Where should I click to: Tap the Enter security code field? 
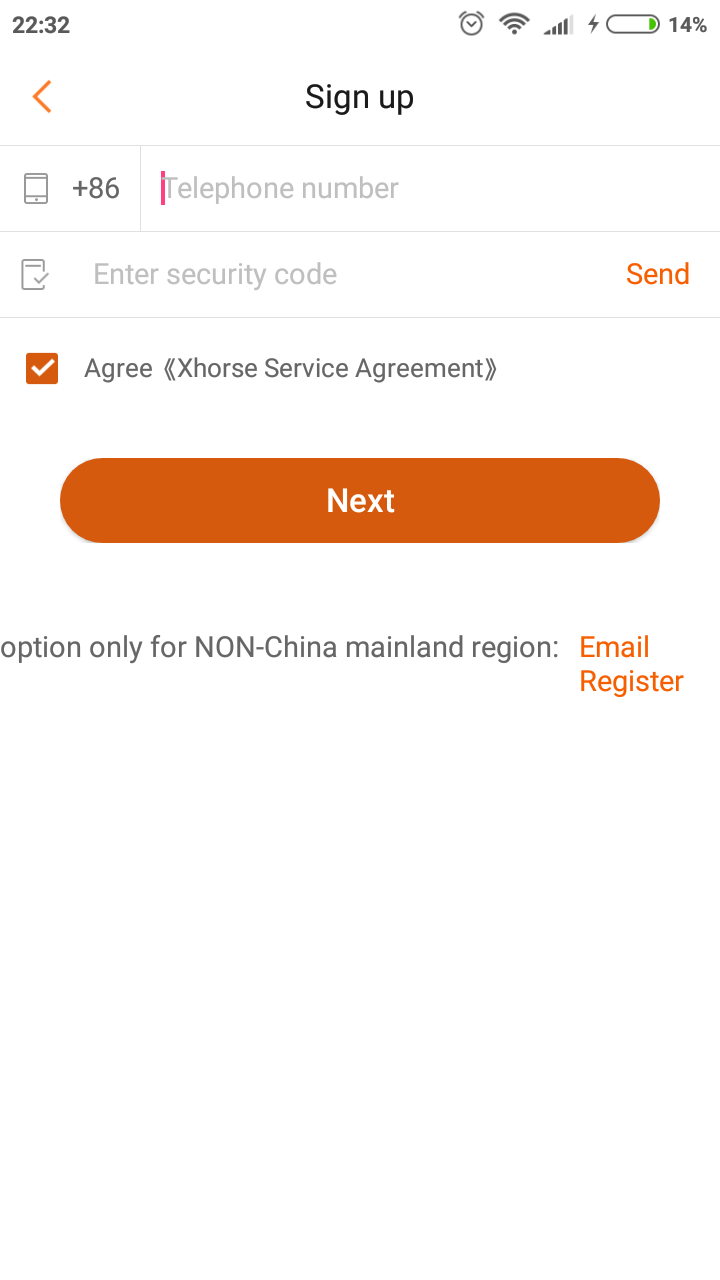click(340, 275)
